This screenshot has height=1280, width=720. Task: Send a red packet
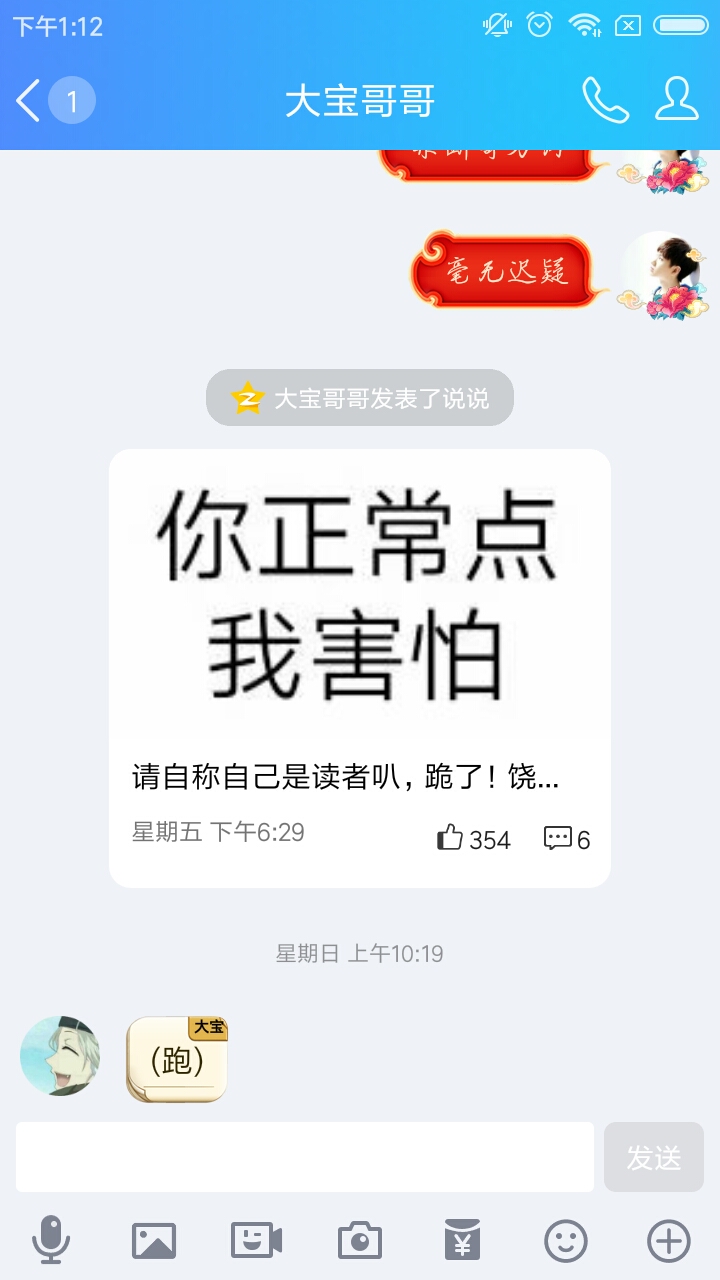click(463, 1241)
